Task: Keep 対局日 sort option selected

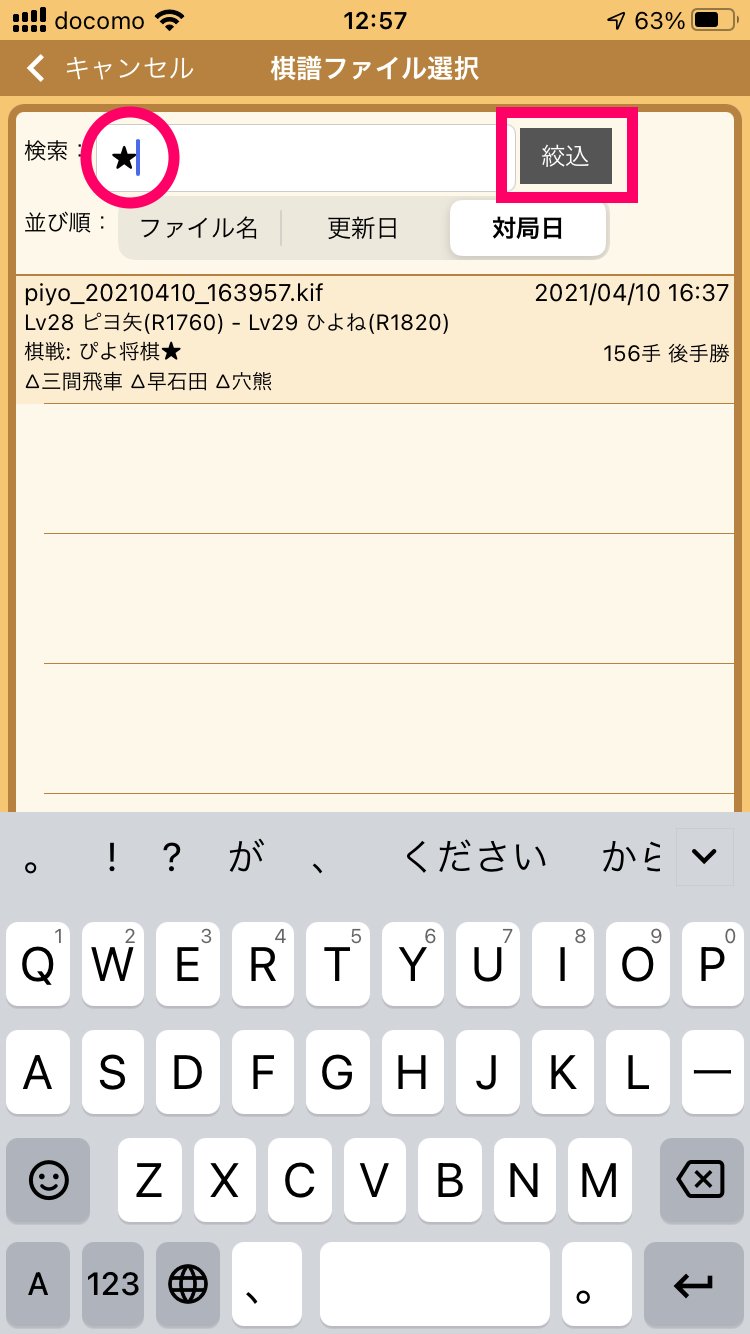Action: coord(528,228)
